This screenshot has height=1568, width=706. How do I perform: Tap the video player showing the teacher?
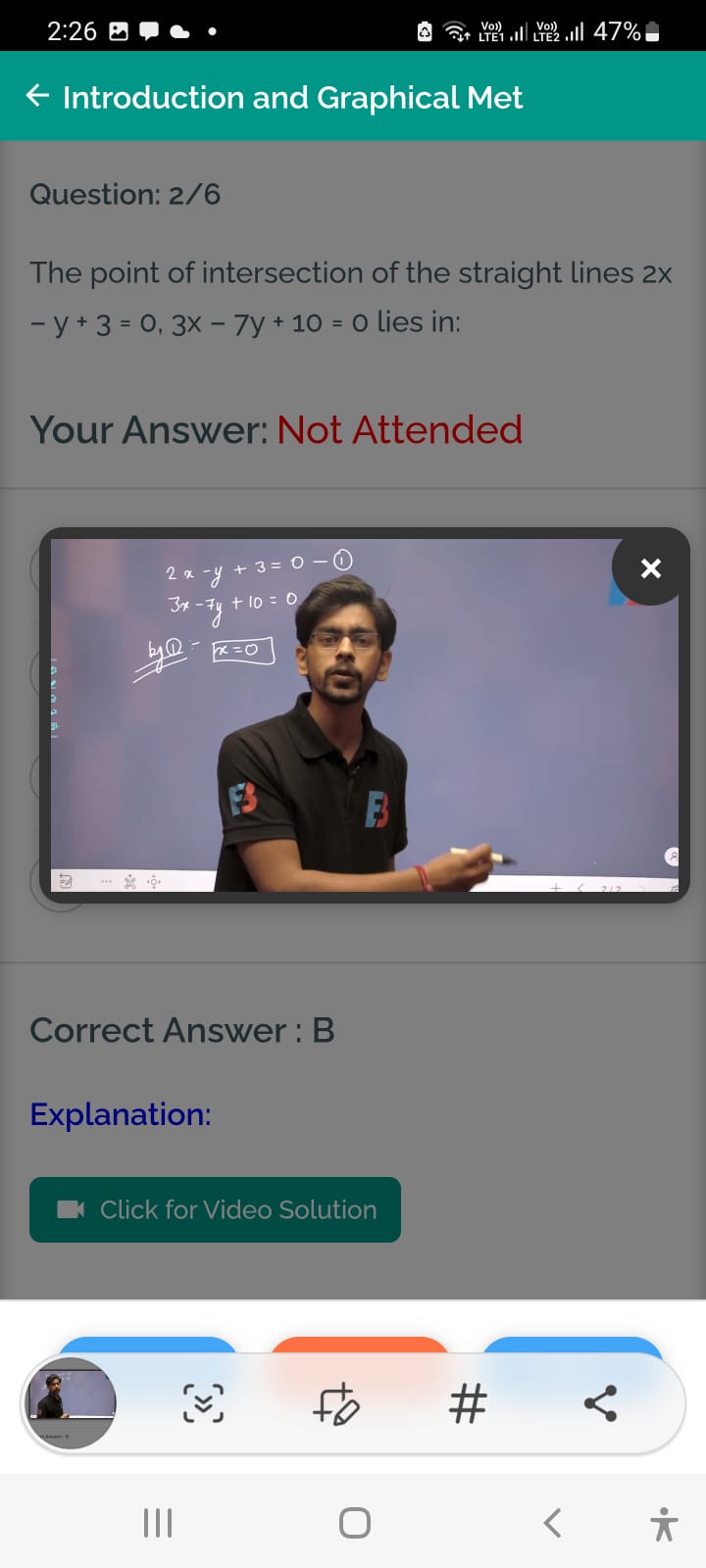click(365, 715)
